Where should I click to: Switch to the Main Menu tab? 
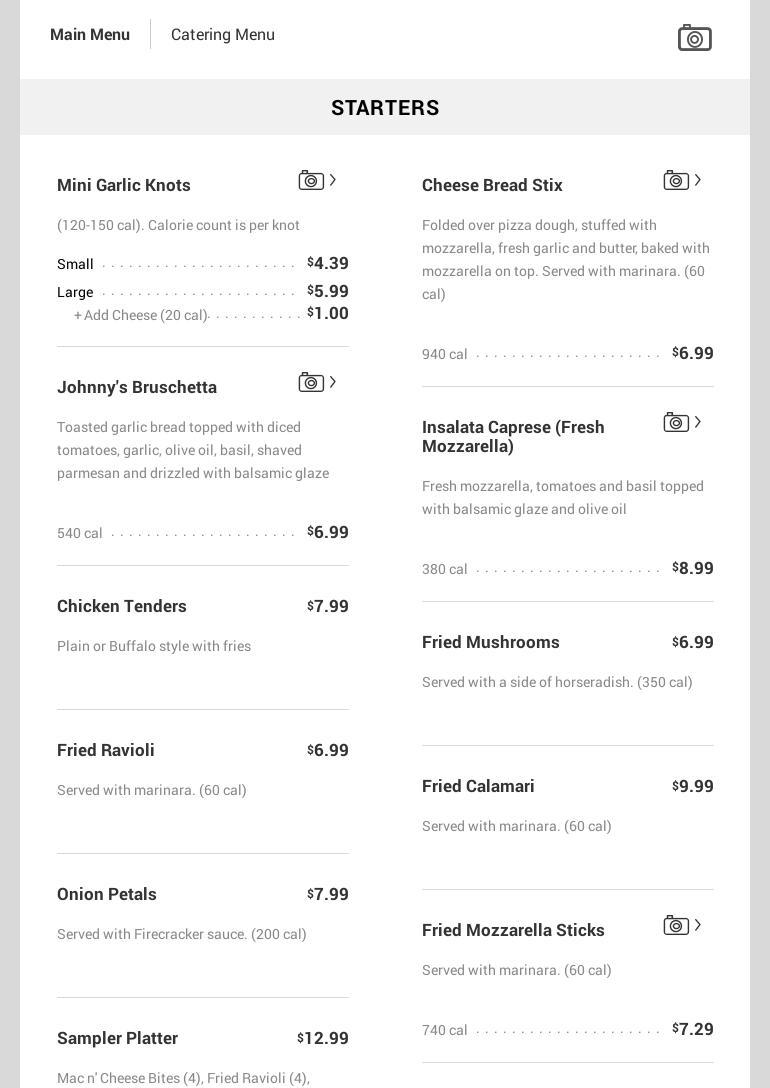[90, 34]
